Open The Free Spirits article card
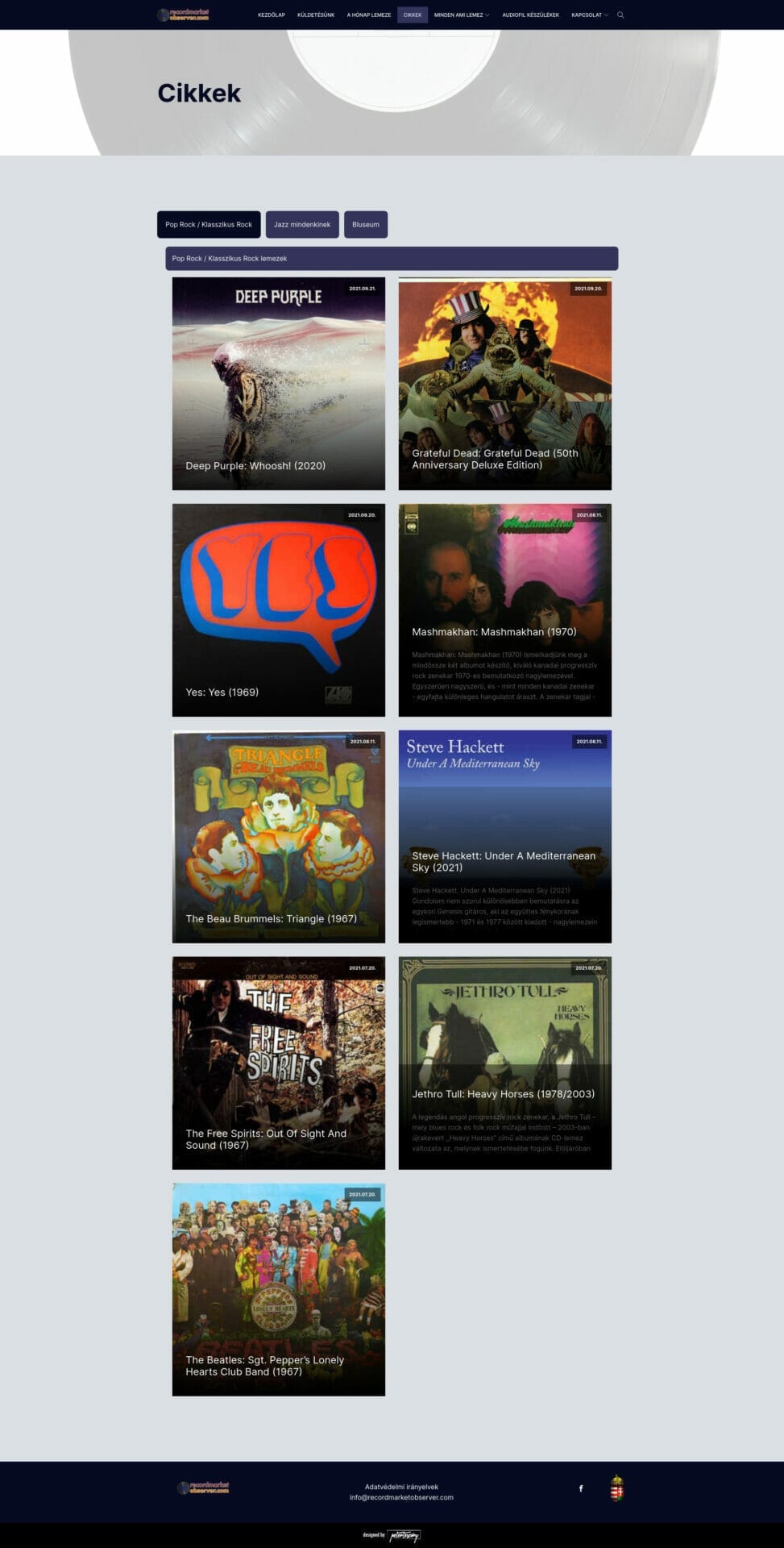Image resolution: width=784 pixels, height=1548 pixels. tap(278, 1063)
